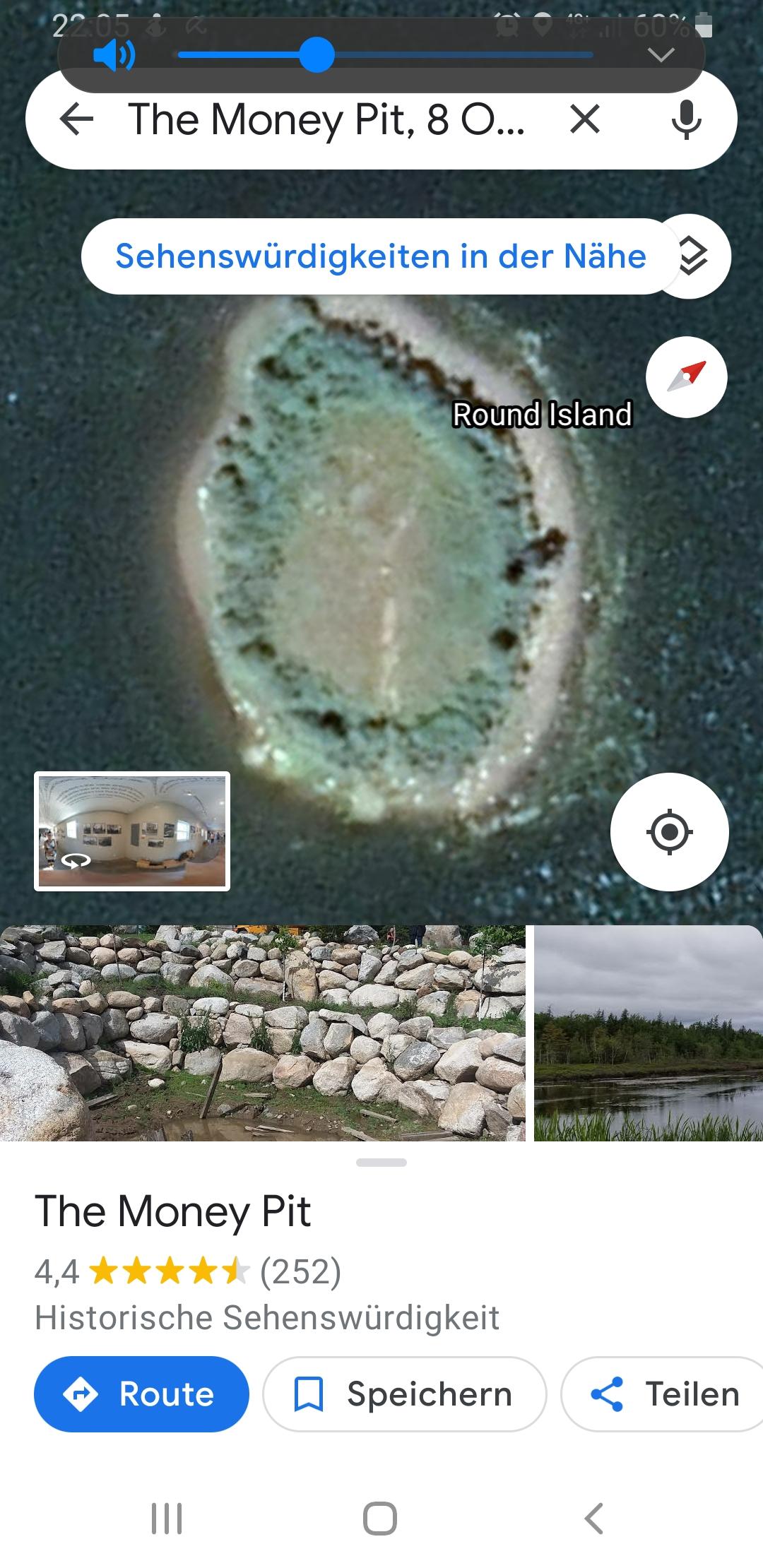The image size is (763, 1568).
Task: Start voice search with the microphone
Action: pos(686,119)
